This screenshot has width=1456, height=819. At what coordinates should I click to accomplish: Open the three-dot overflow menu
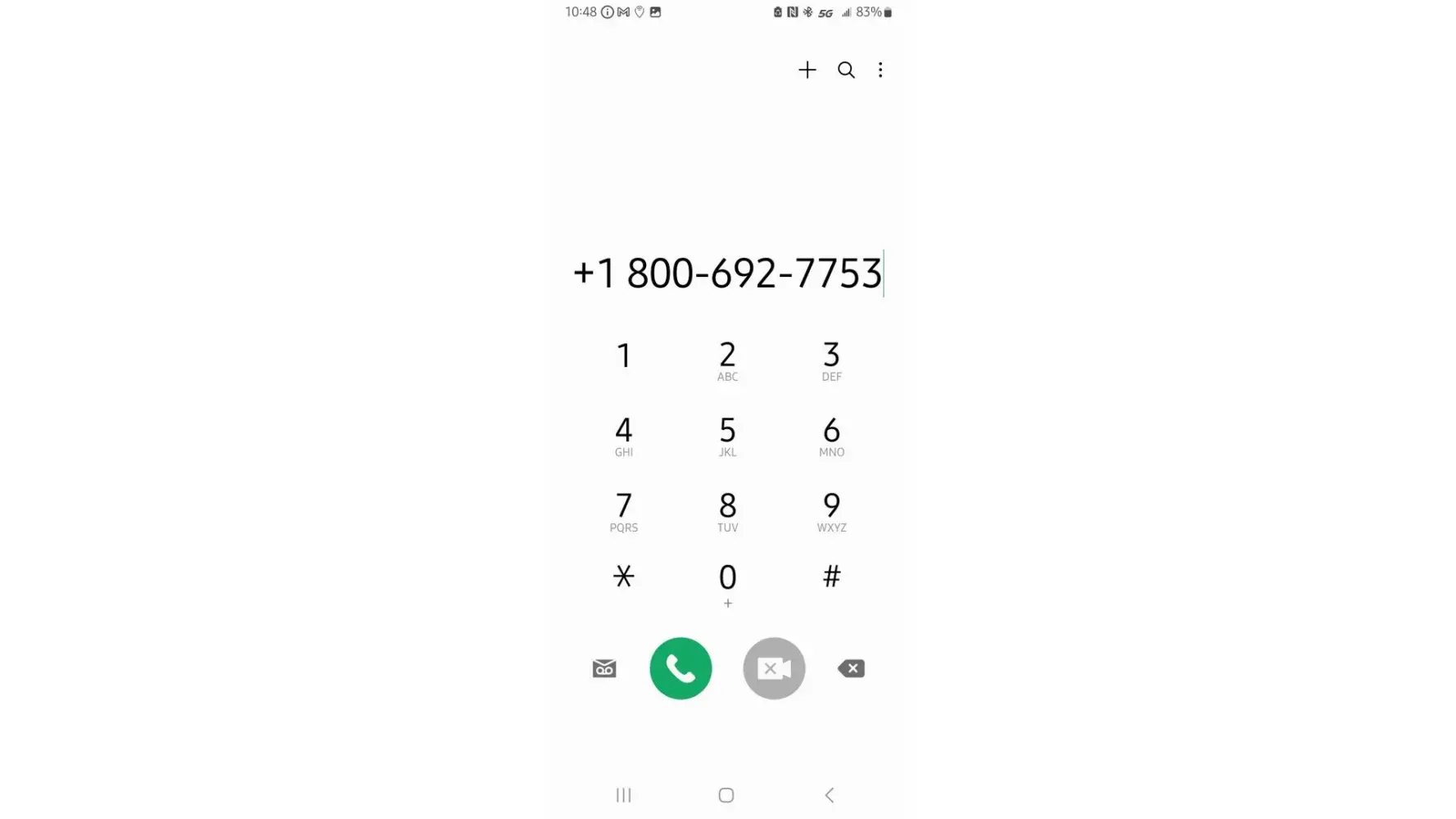pyautogui.click(x=880, y=70)
